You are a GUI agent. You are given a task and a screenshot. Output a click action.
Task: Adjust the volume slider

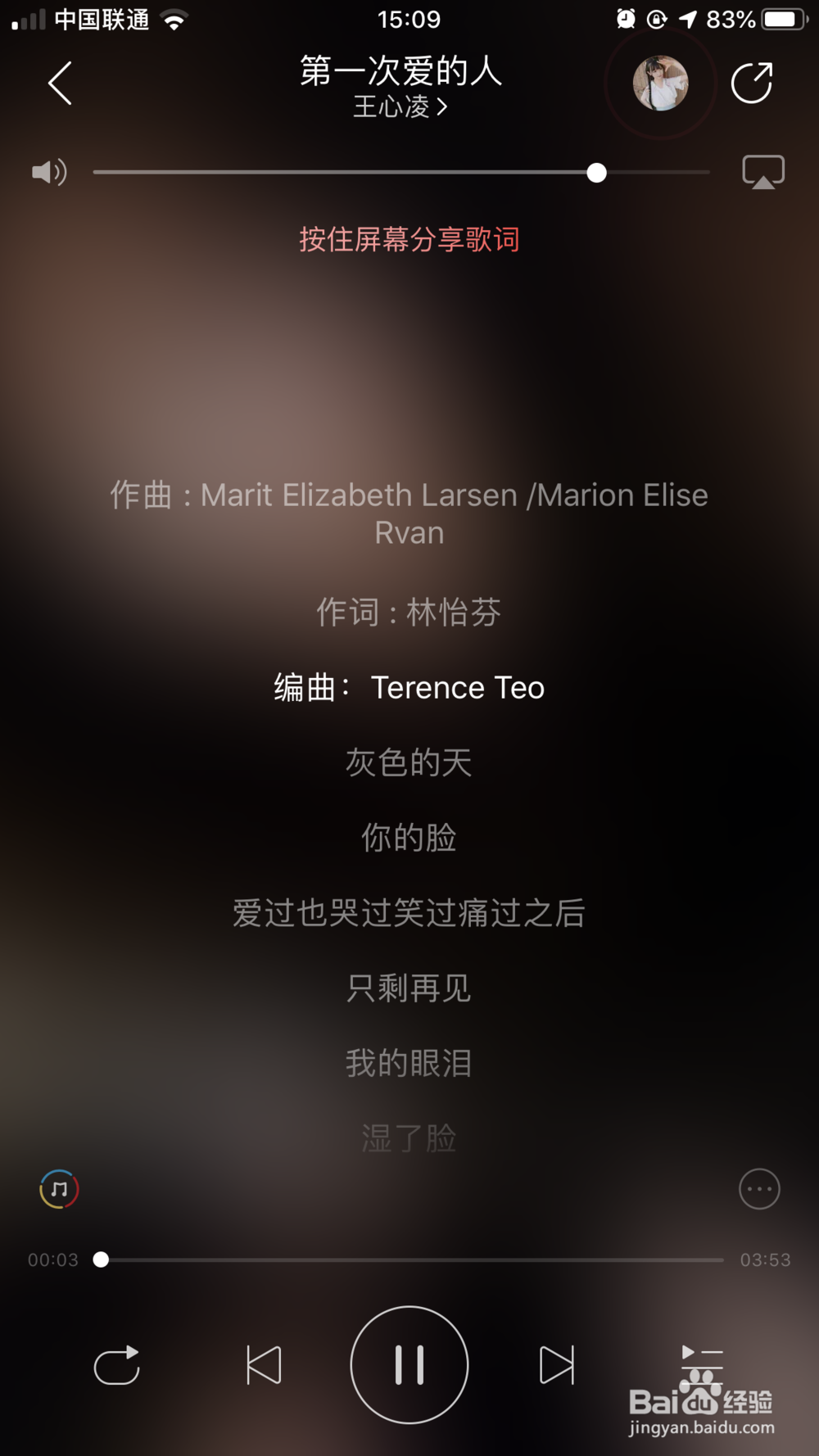(x=597, y=172)
